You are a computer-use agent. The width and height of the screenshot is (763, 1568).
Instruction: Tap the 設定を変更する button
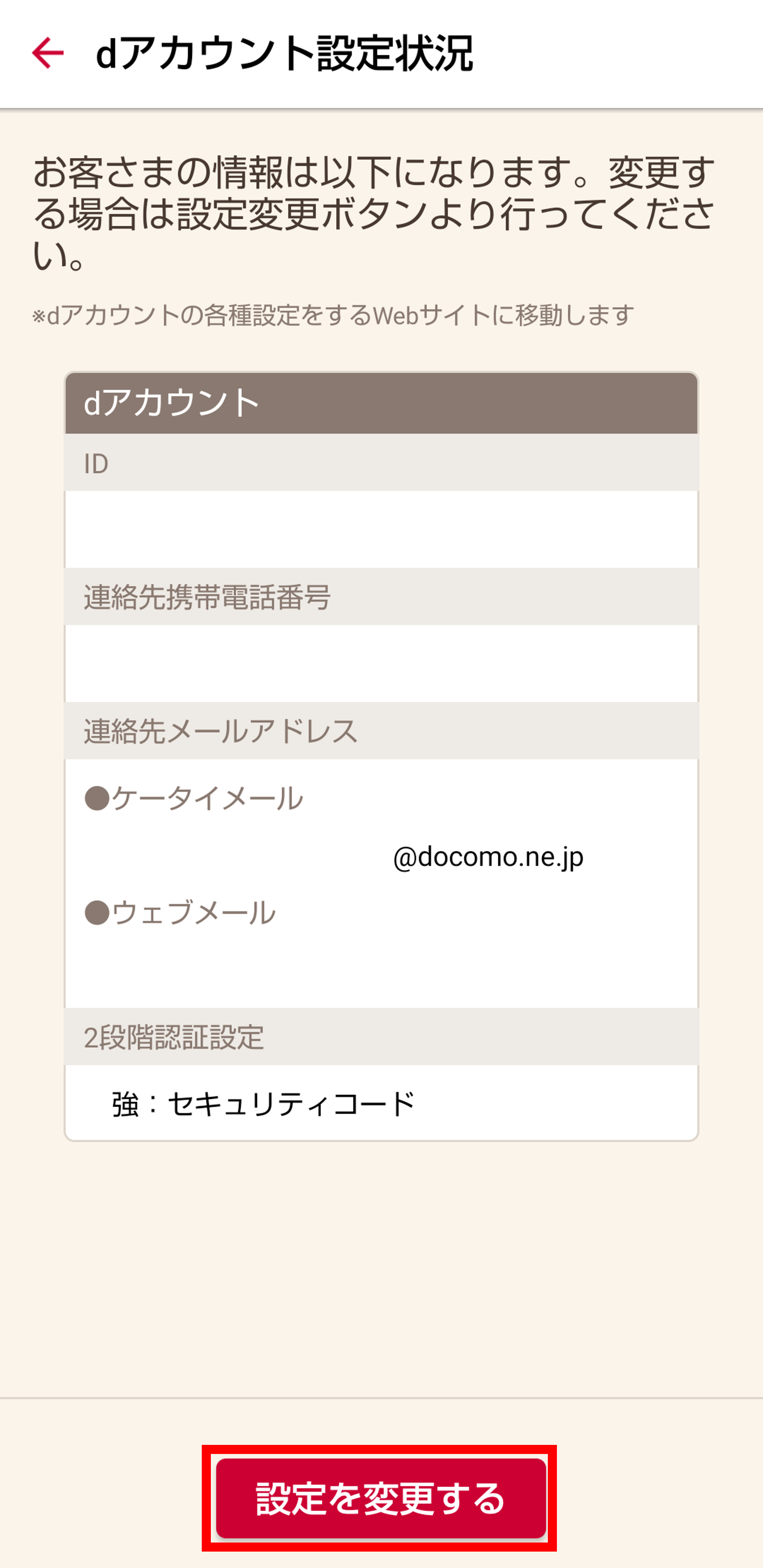(381, 1498)
